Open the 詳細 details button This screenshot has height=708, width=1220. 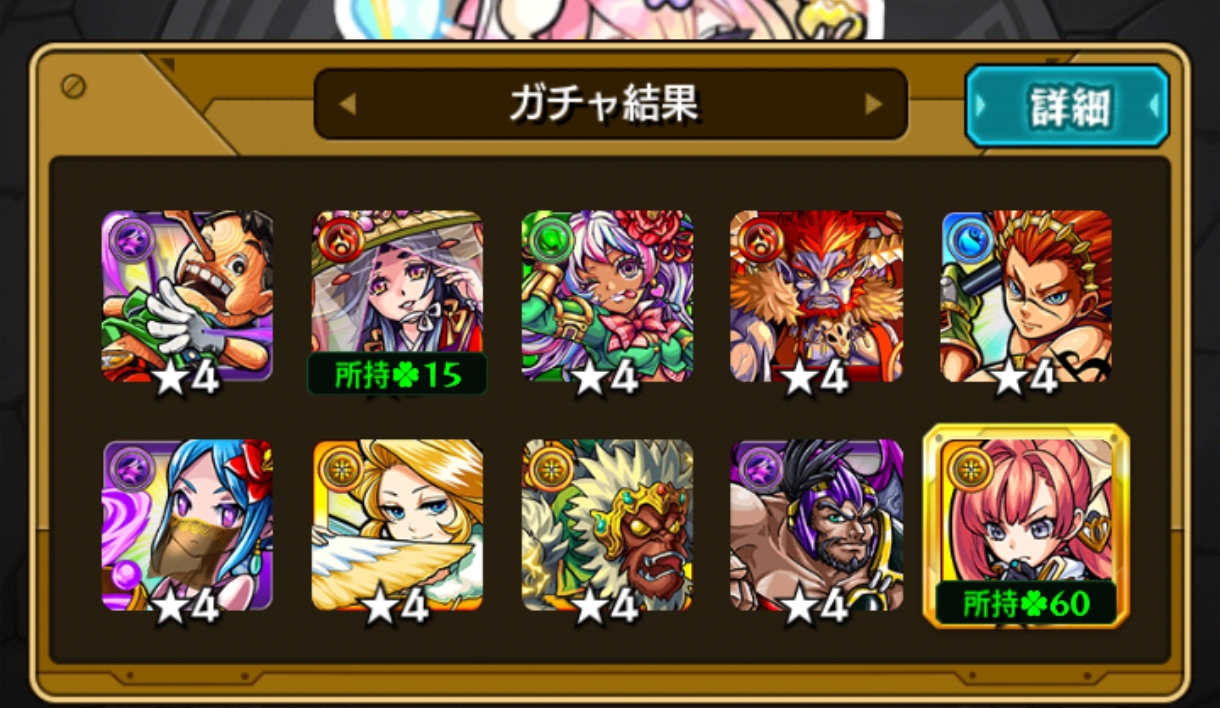point(1066,105)
